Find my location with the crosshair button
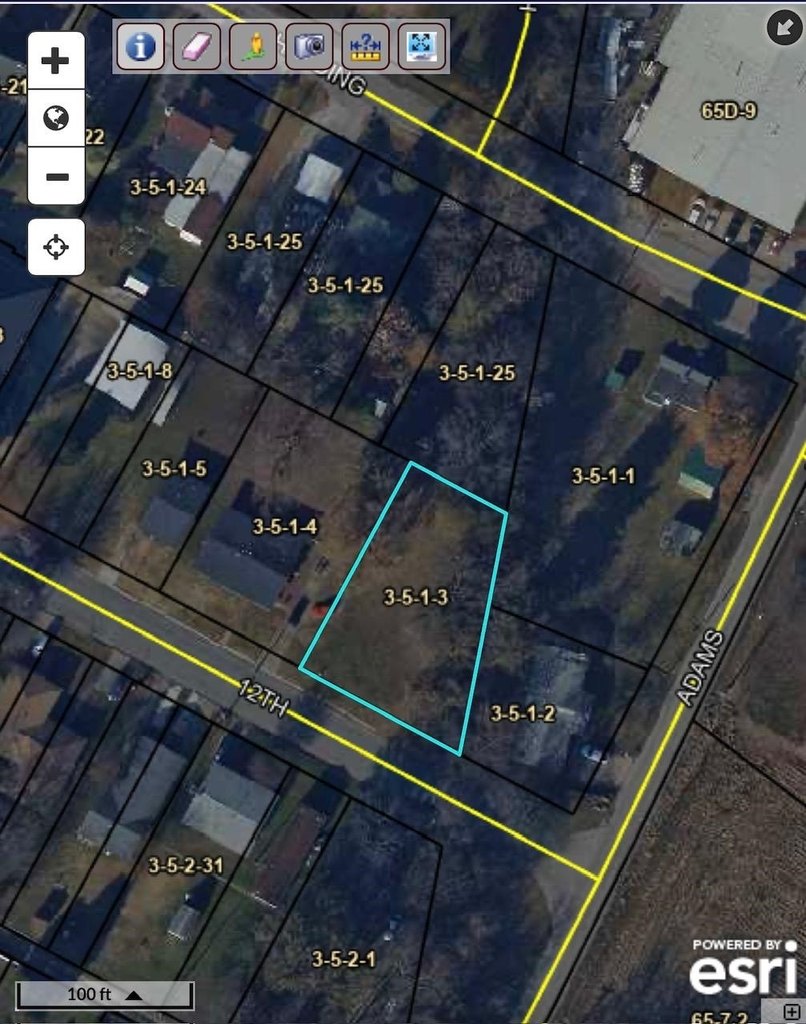 coord(56,246)
